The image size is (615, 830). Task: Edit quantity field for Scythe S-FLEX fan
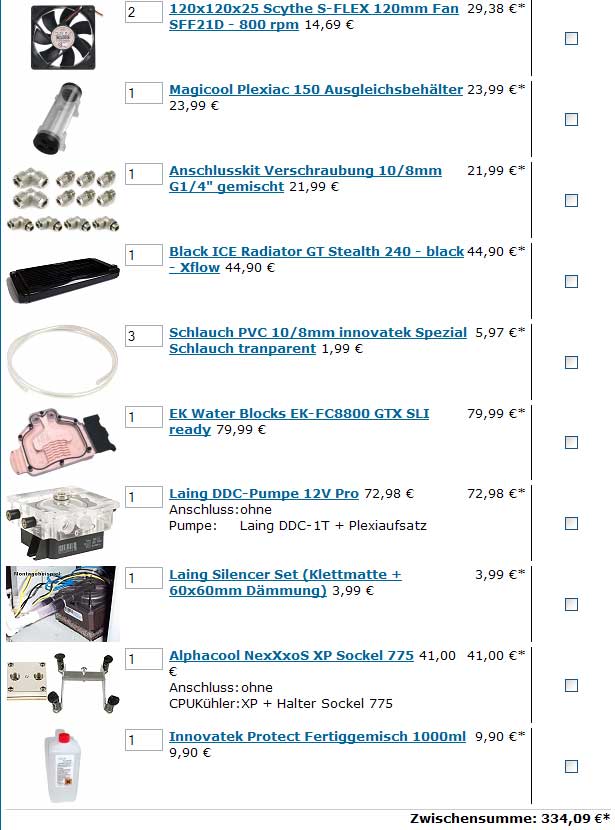click(x=143, y=12)
